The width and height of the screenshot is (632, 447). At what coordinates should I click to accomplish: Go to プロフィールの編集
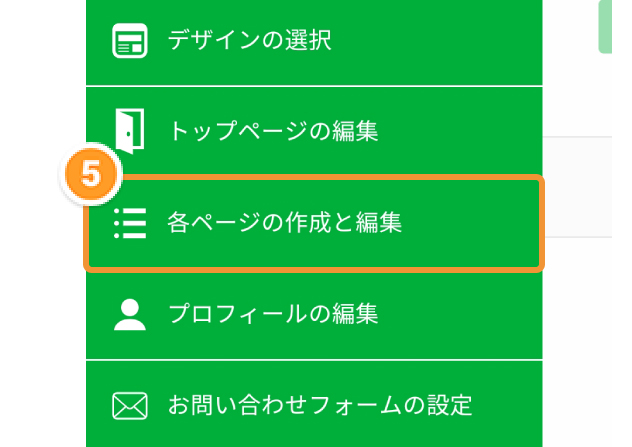[x=272, y=314]
